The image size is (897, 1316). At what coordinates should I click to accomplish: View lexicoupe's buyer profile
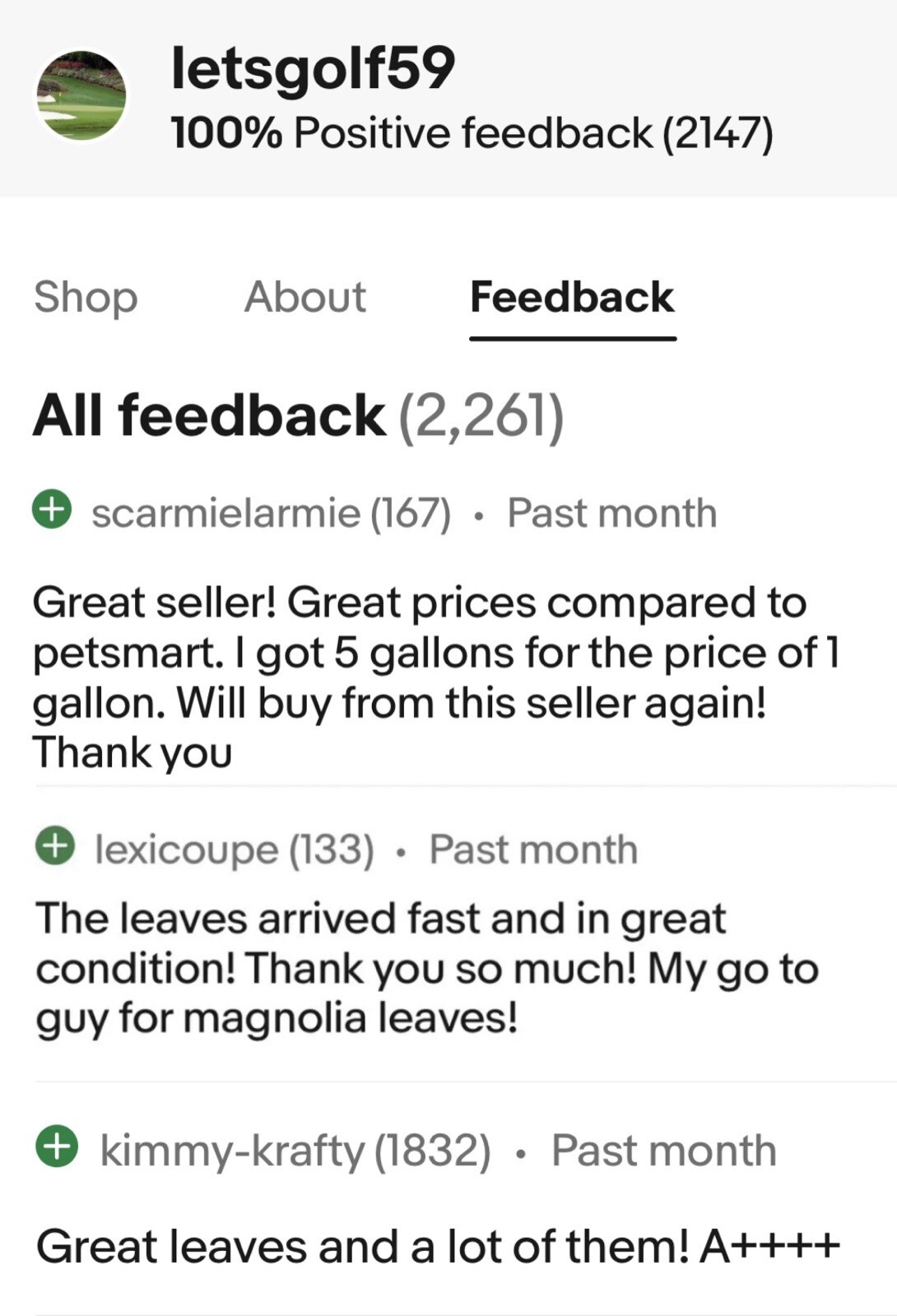(186, 849)
